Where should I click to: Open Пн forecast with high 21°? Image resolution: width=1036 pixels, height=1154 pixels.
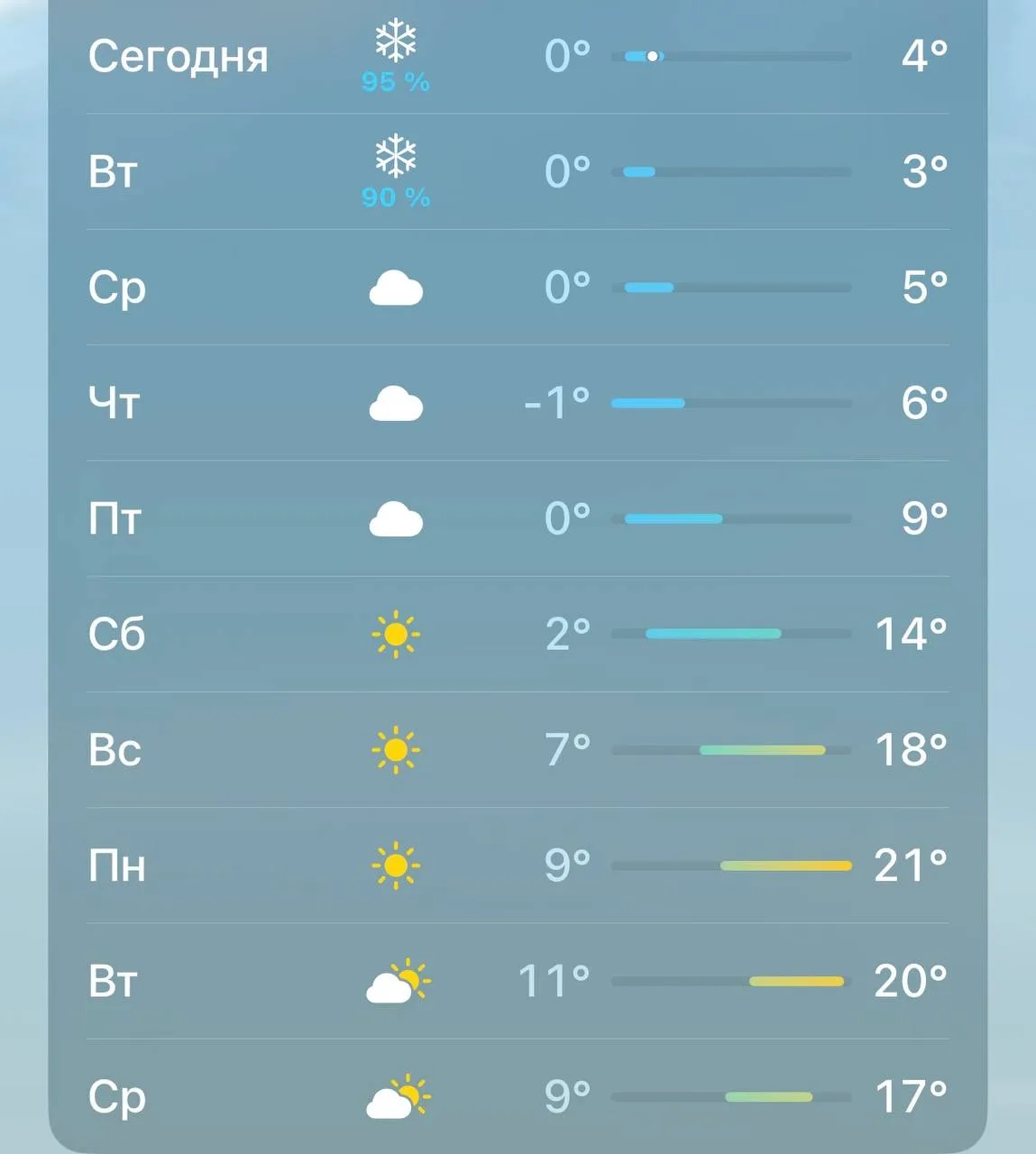518,865
